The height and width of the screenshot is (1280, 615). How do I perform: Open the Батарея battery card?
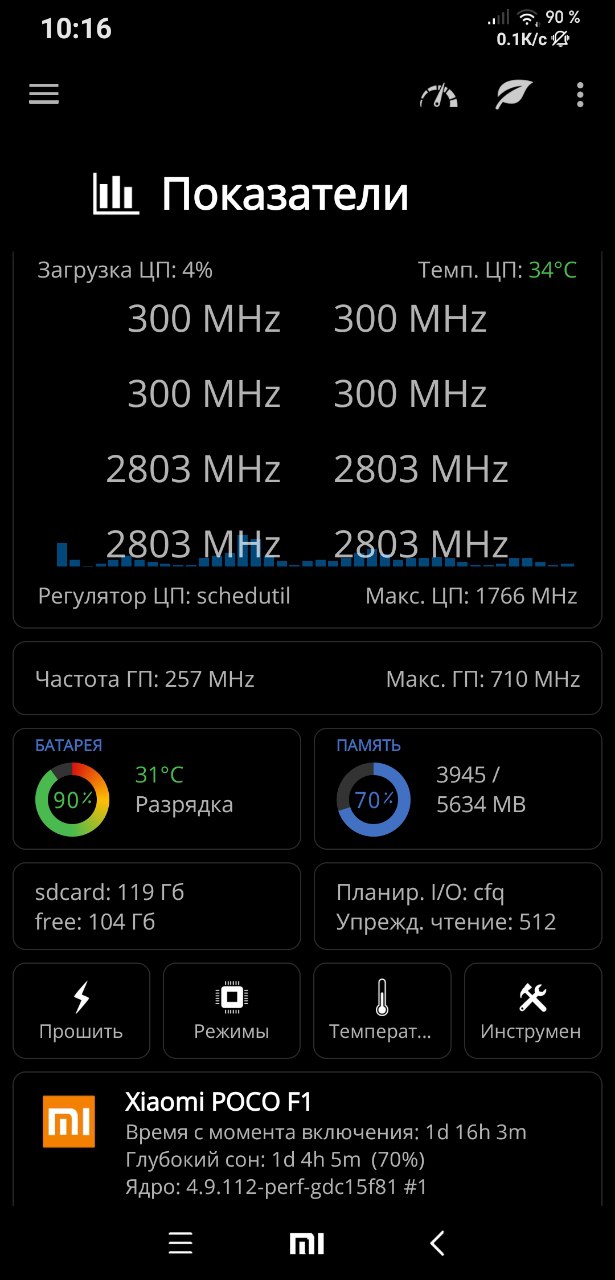tap(156, 788)
